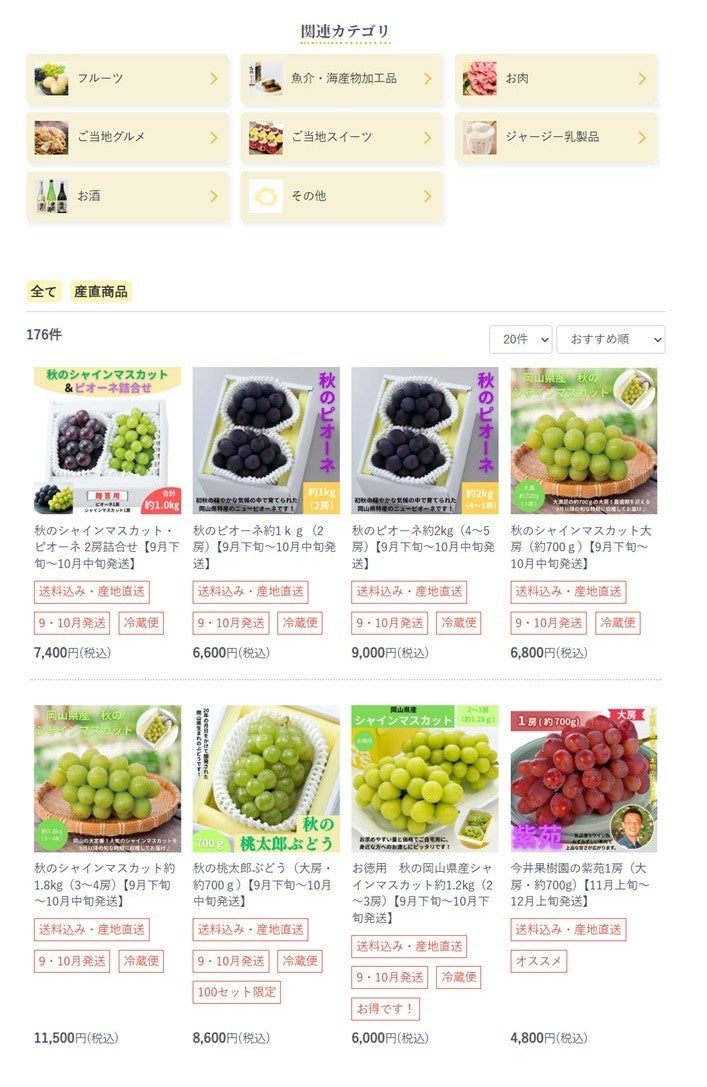
Task: Expand the 20件 items-per-page dropdown
Action: tap(520, 339)
